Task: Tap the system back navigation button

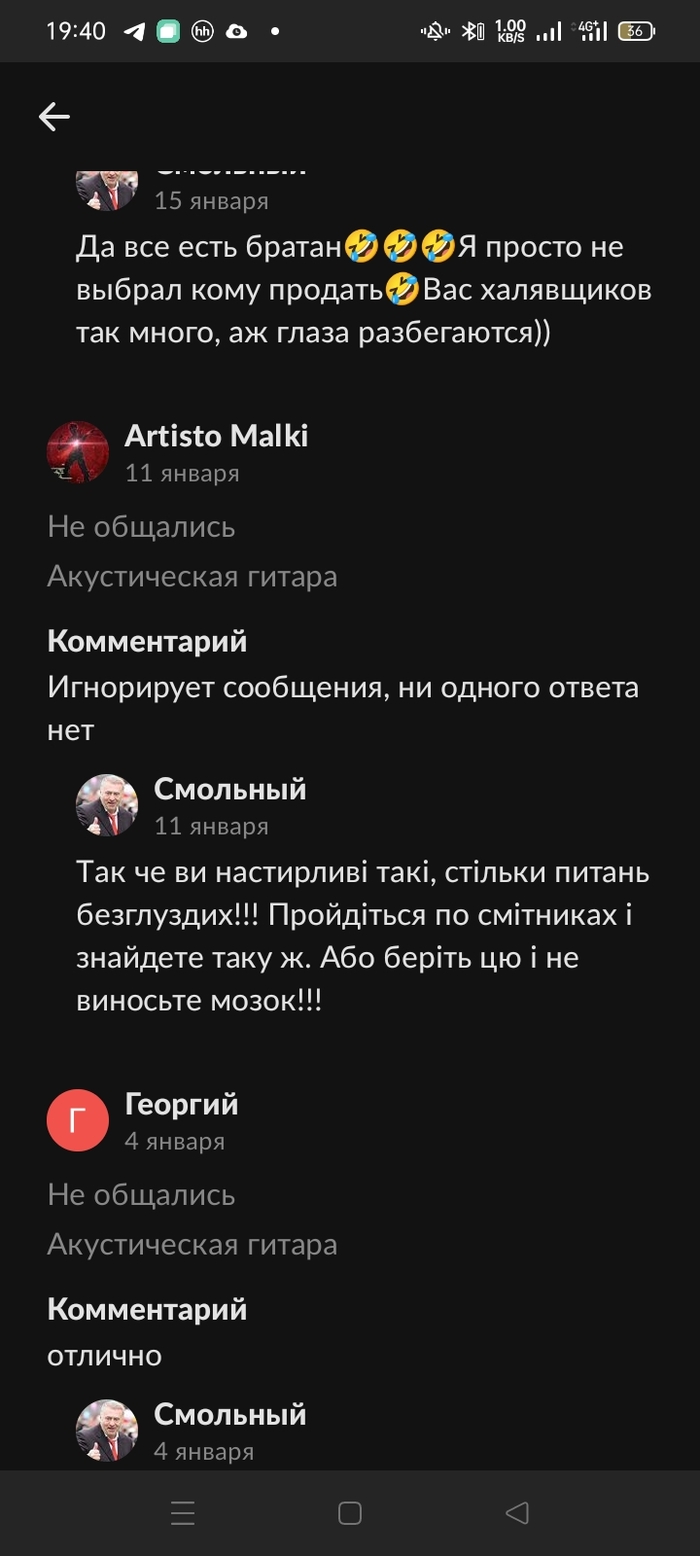Action: (x=516, y=1513)
